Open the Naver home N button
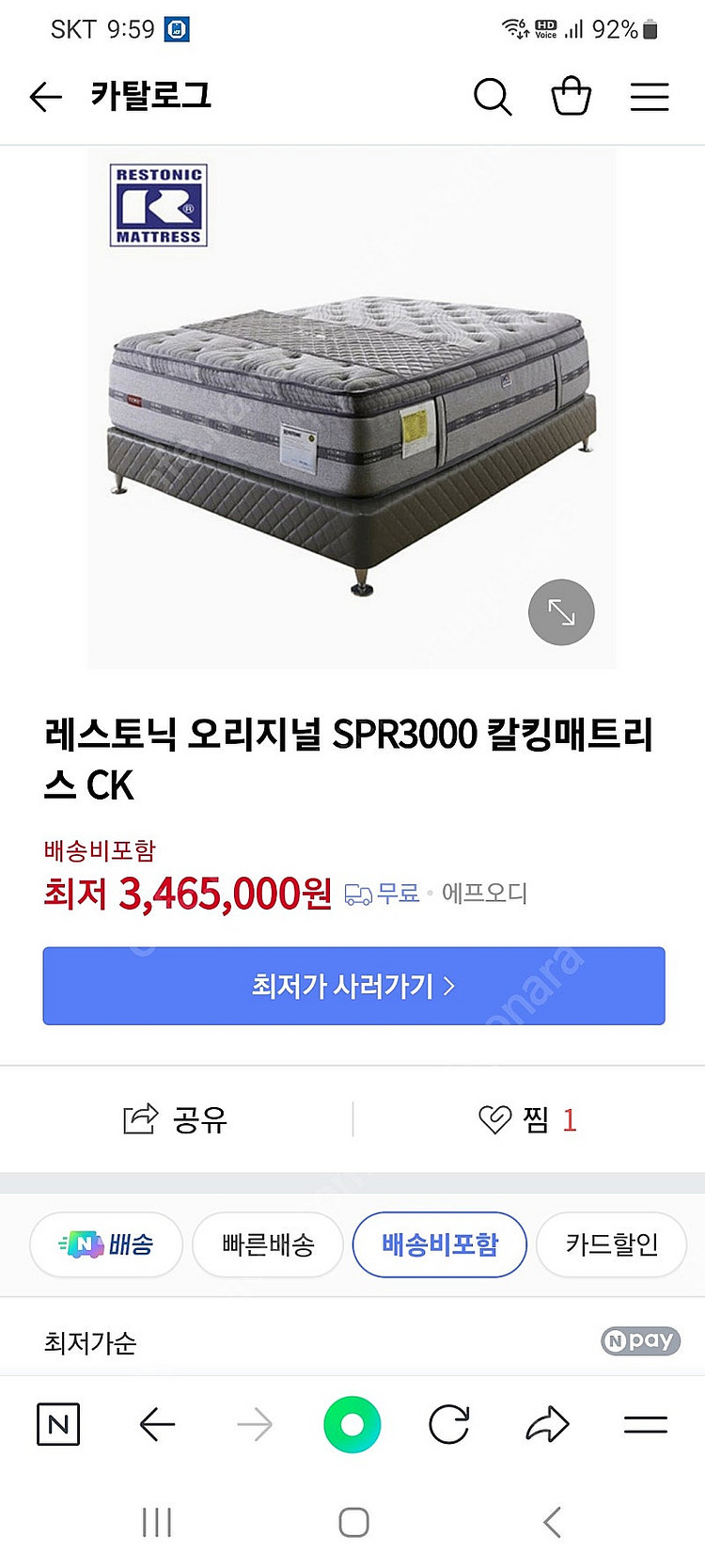Image resolution: width=705 pixels, height=1568 pixels. pos(58,1425)
